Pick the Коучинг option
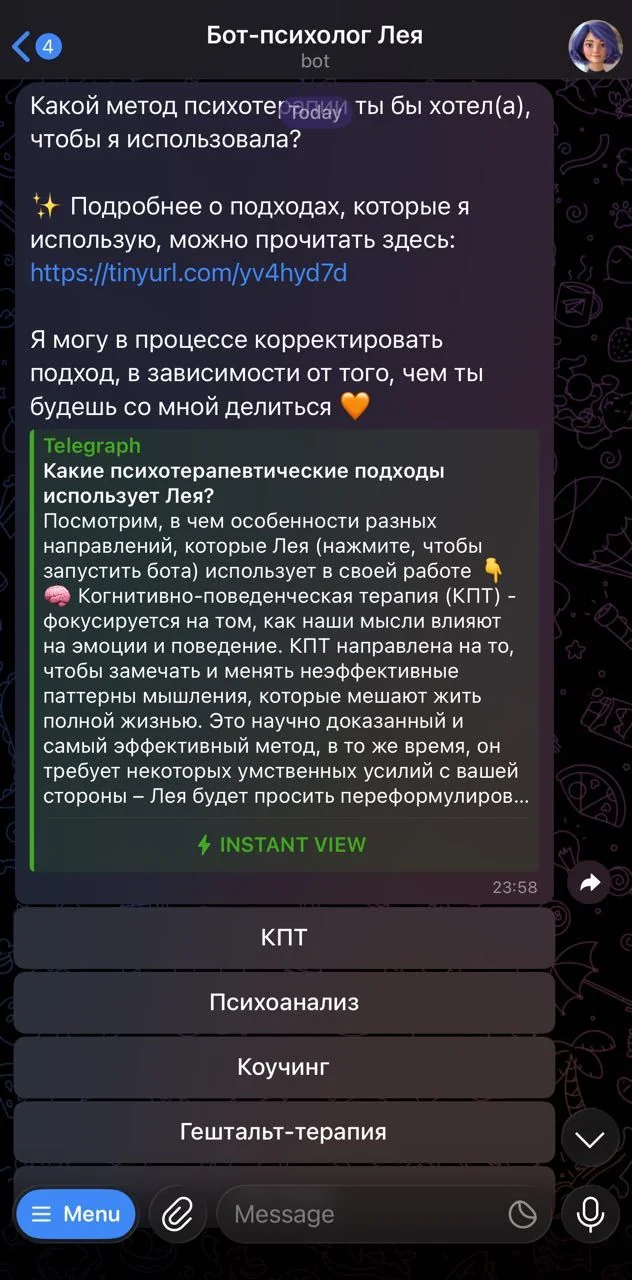The image size is (632, 1280). [x=284, y=1067]
